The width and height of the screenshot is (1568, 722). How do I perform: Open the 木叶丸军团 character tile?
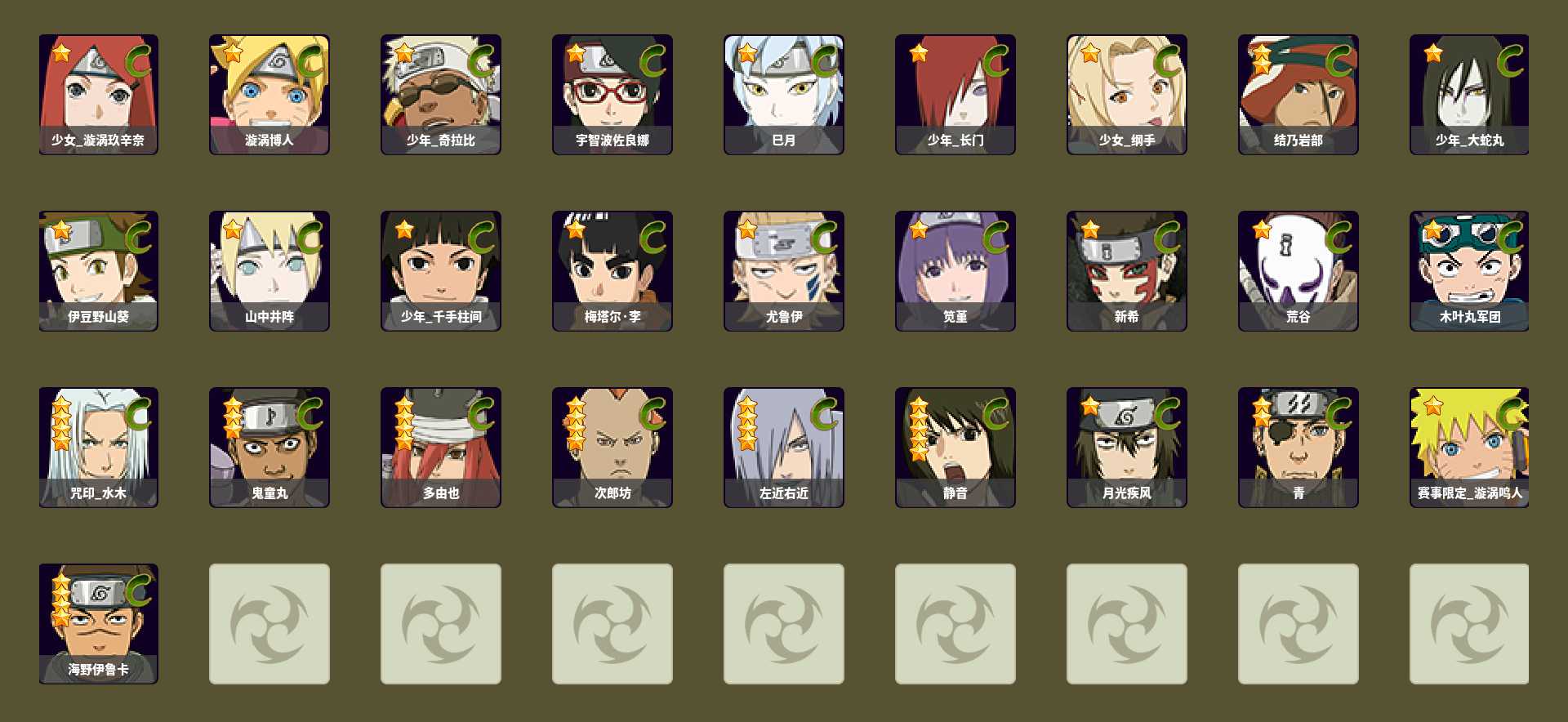(x=1469, y=270)
